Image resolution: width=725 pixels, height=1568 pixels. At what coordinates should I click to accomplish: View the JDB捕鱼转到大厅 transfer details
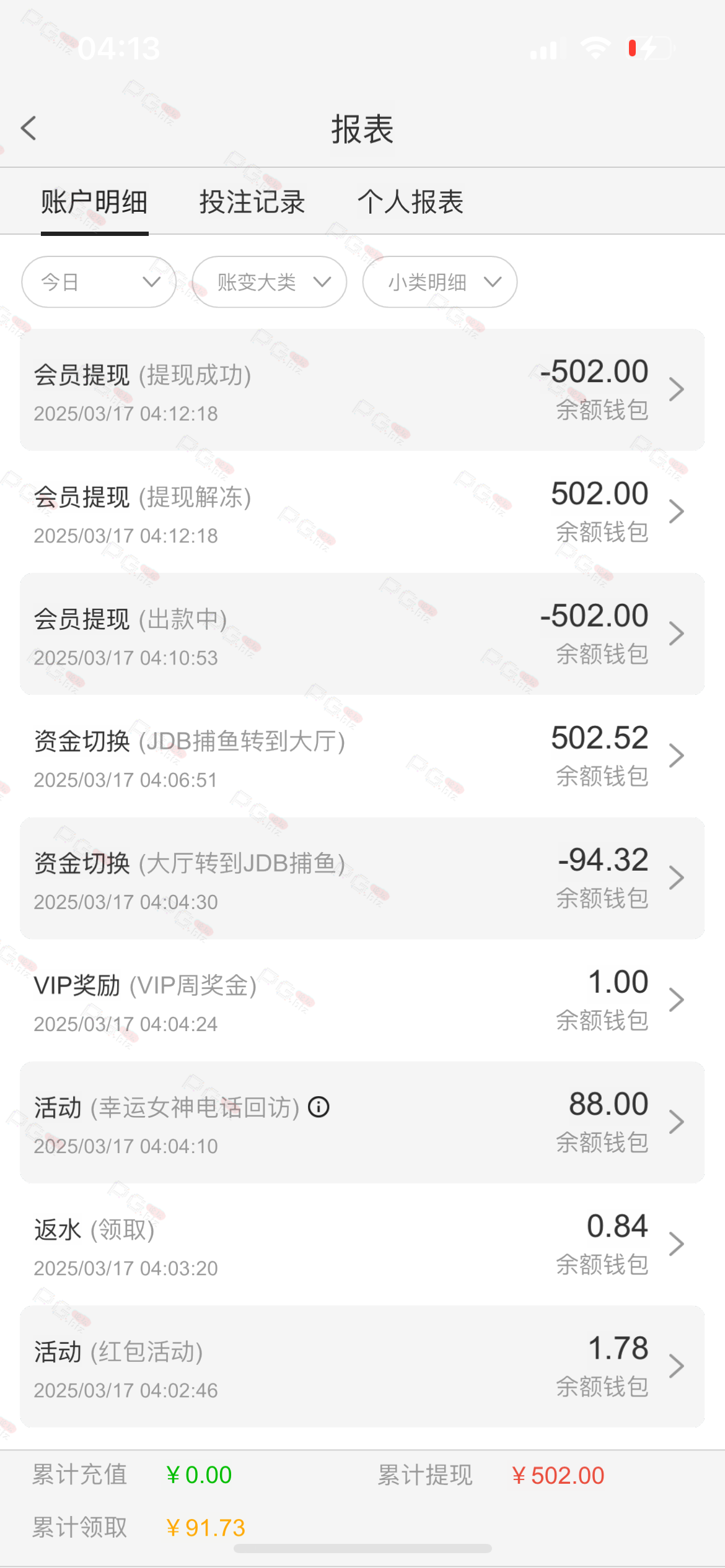[362, 756]
